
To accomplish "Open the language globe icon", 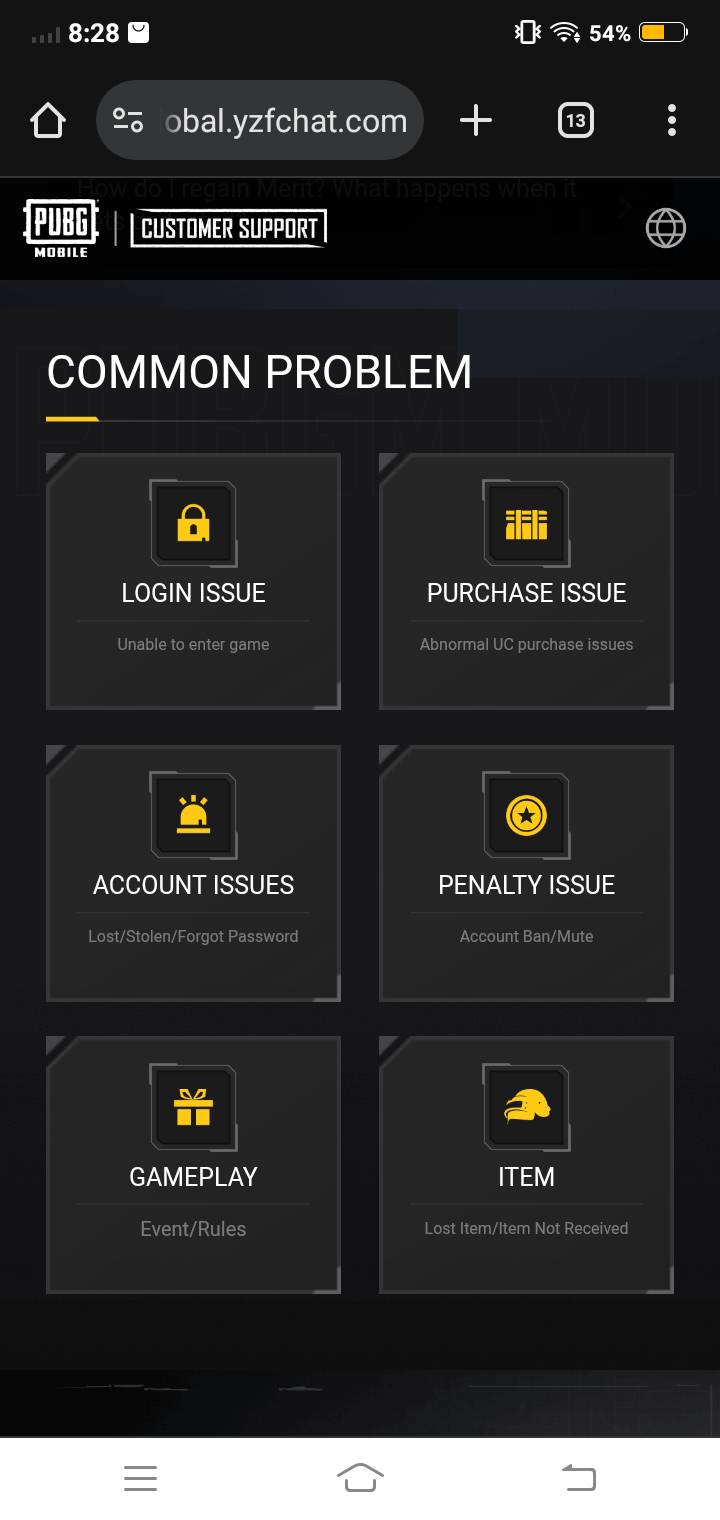I will (x=666, y=228).
